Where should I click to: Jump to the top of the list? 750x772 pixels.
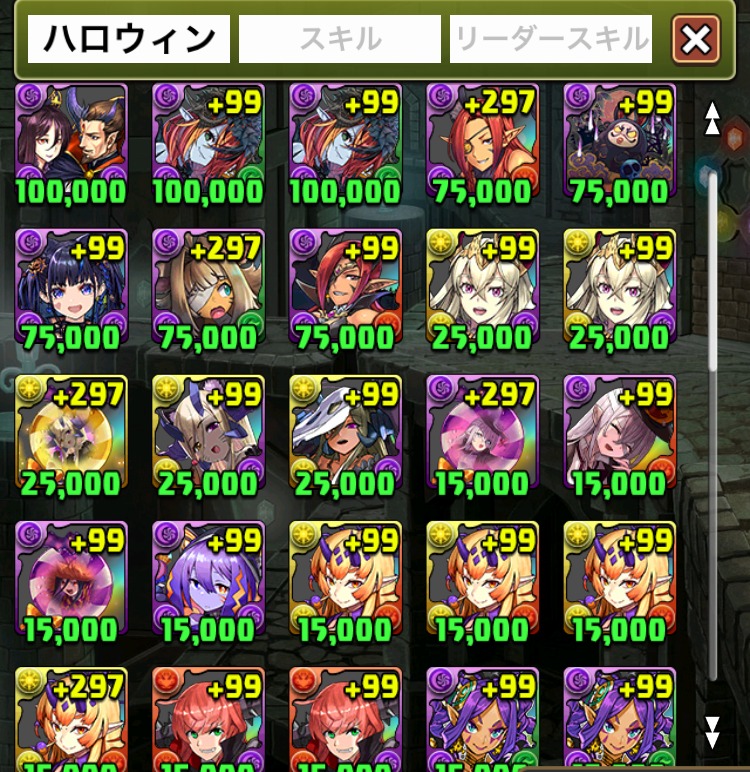712,117
